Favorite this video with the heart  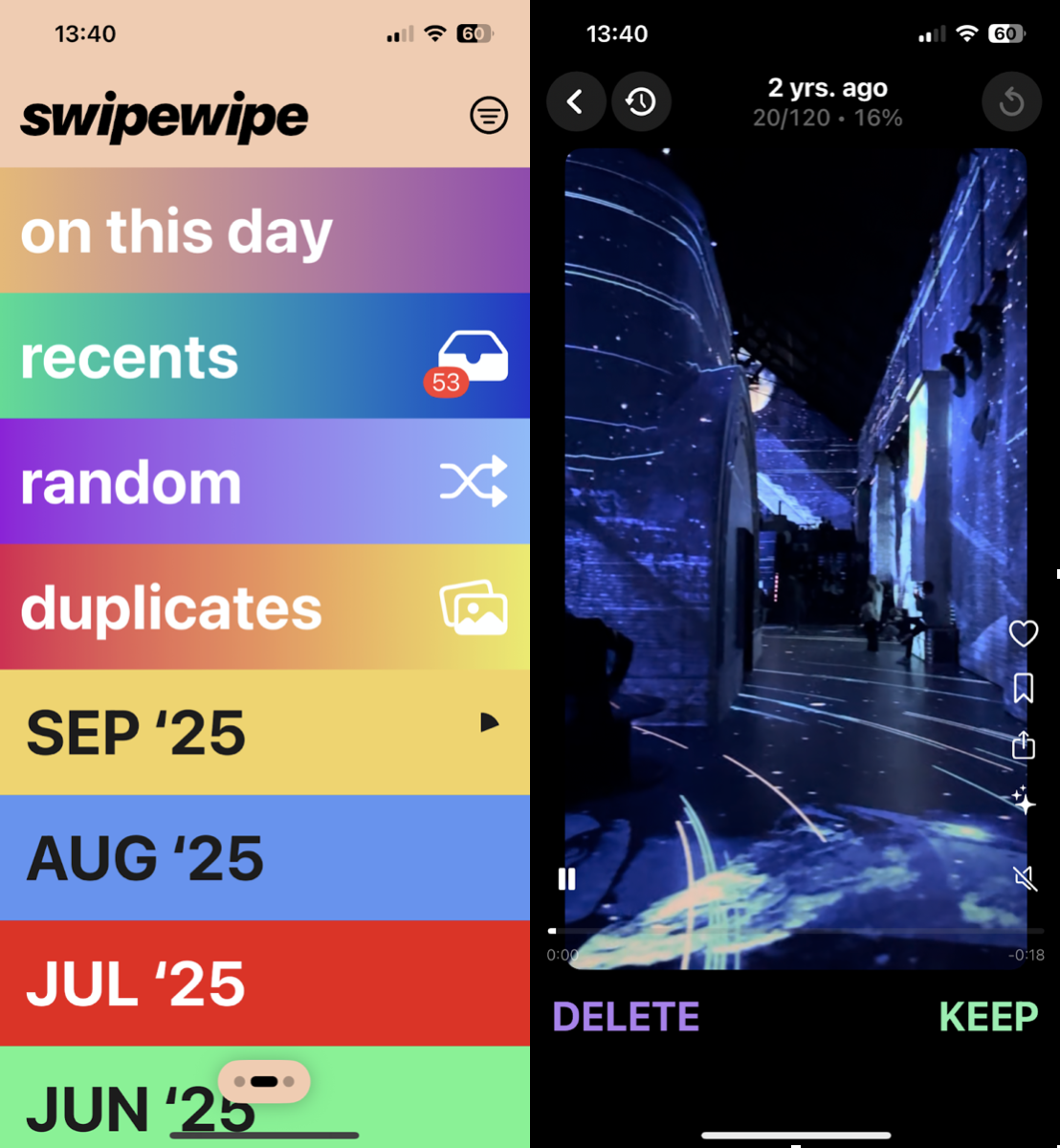pos(1024,633)
